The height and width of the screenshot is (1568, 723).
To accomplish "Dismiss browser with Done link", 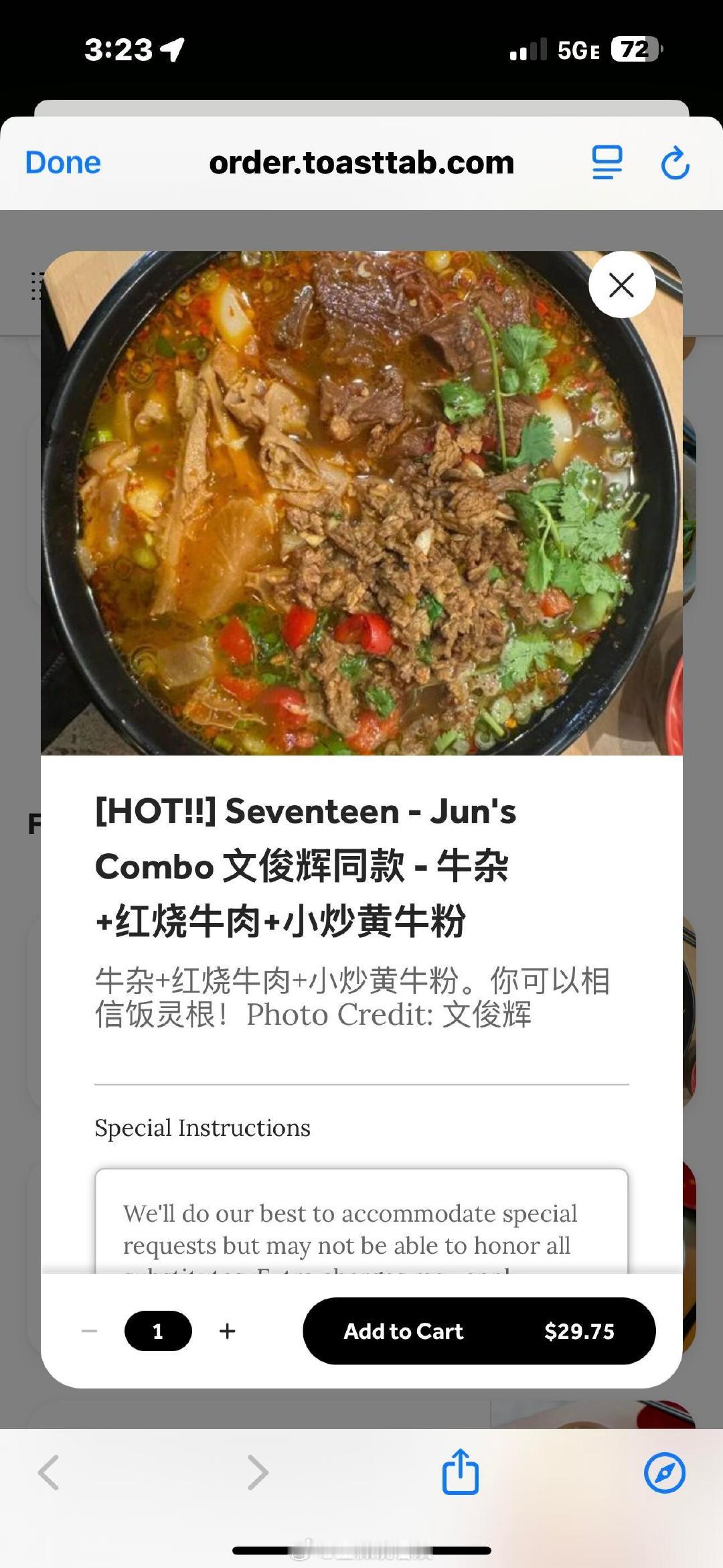I will click(62, 162).
